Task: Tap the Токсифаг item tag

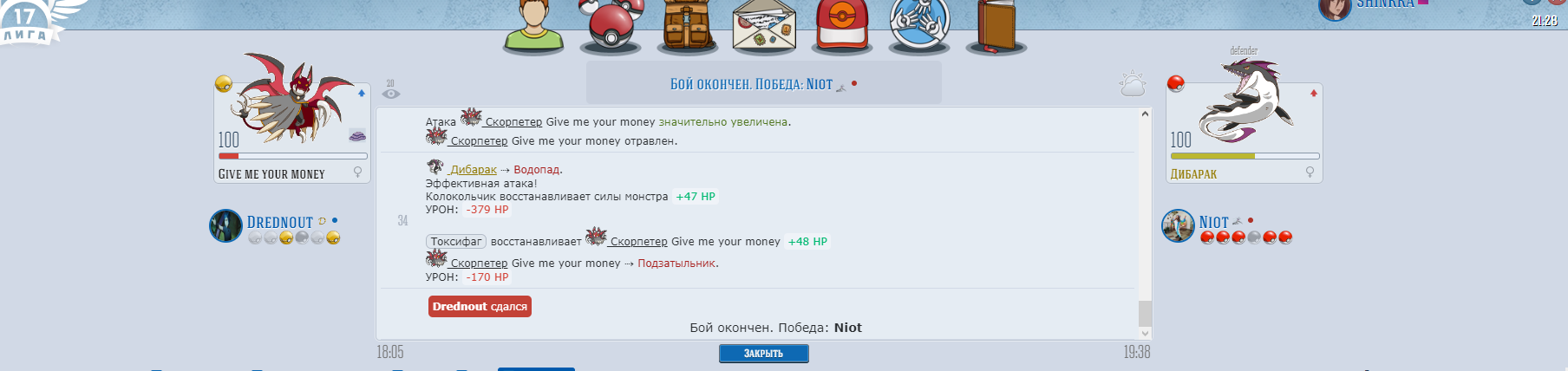Action: (x=455, y=242)
